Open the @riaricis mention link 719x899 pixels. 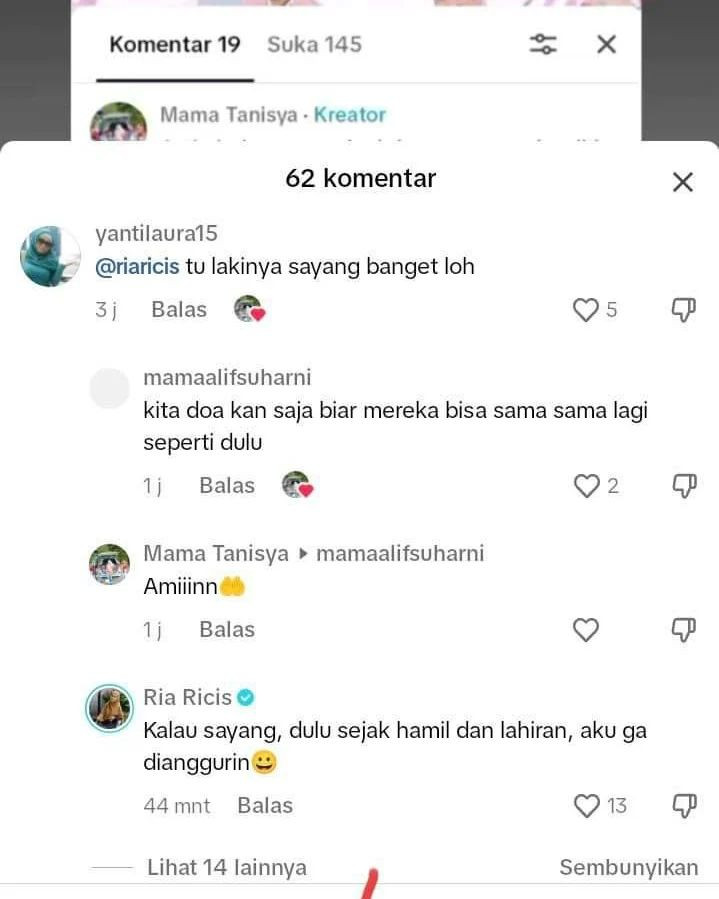point(137,267)
